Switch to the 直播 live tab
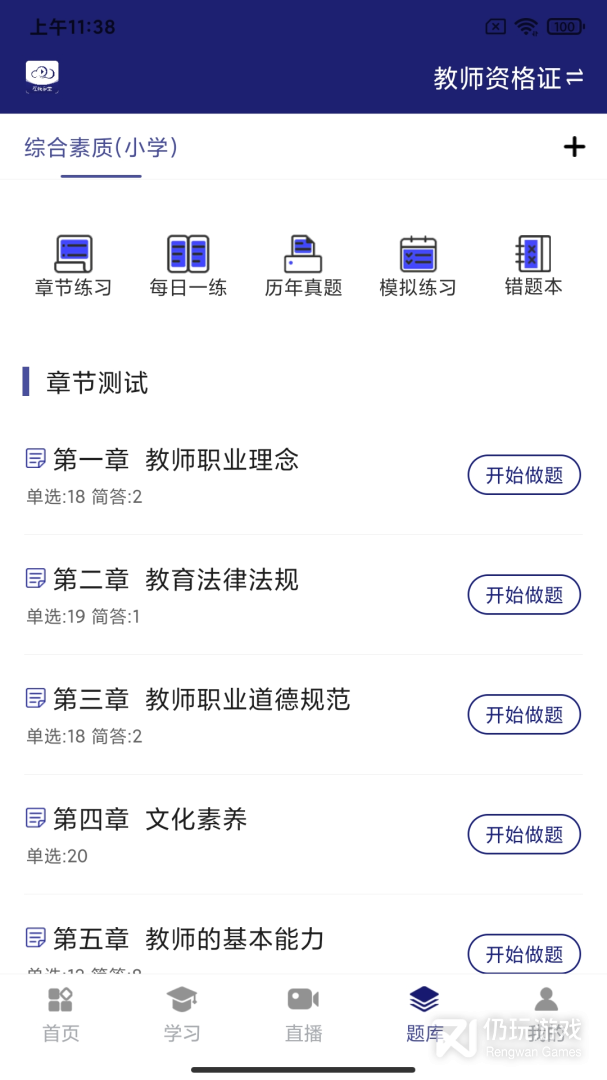This screenshot has width=607, height=1080. point(303,1015)
